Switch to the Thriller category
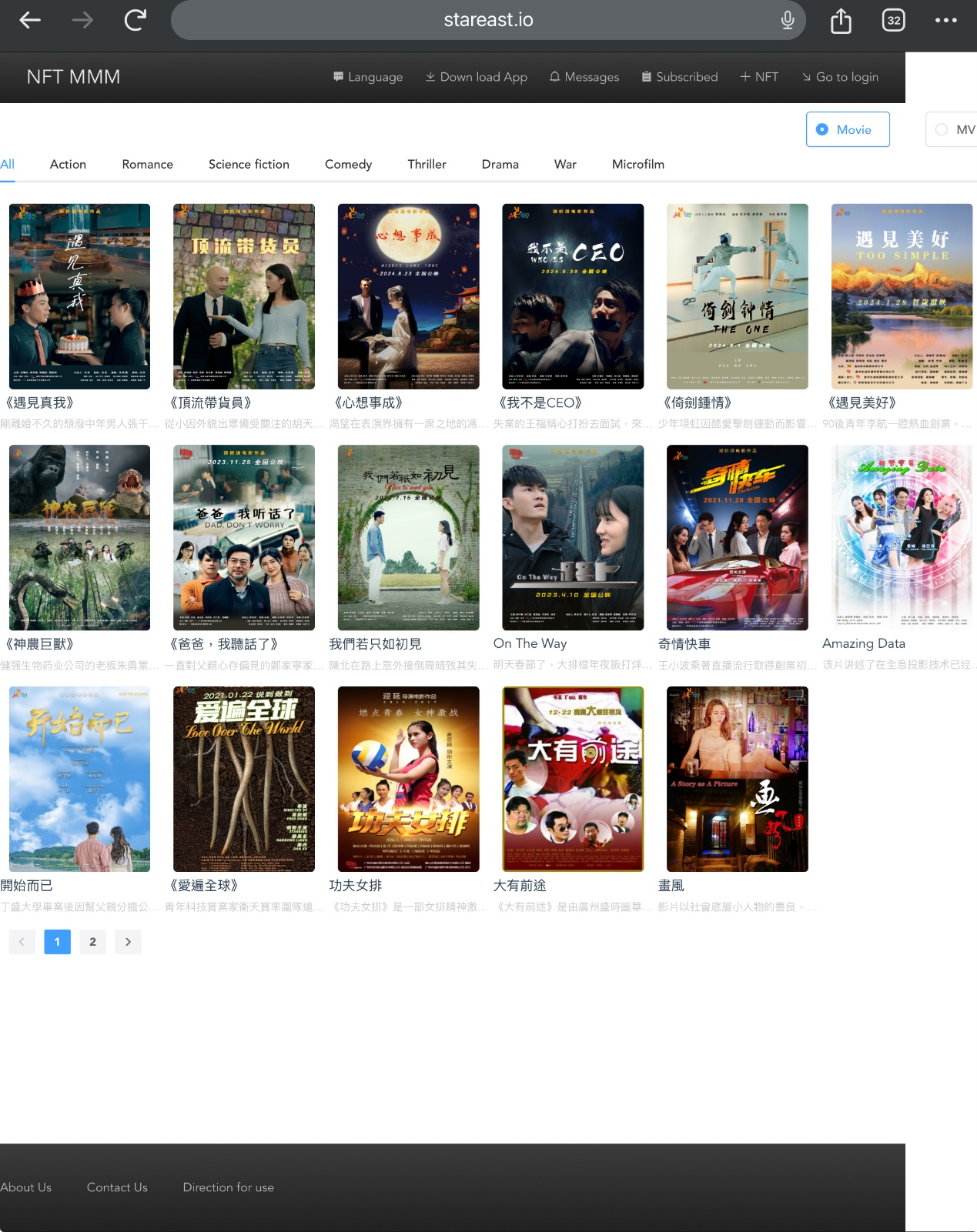 click(427, 164)
